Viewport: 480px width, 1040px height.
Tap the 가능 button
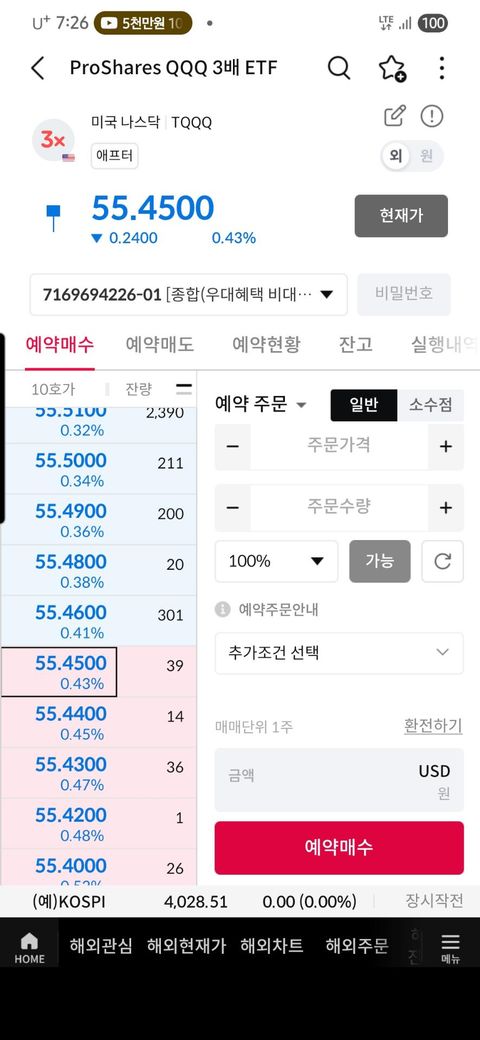[380, 561]
